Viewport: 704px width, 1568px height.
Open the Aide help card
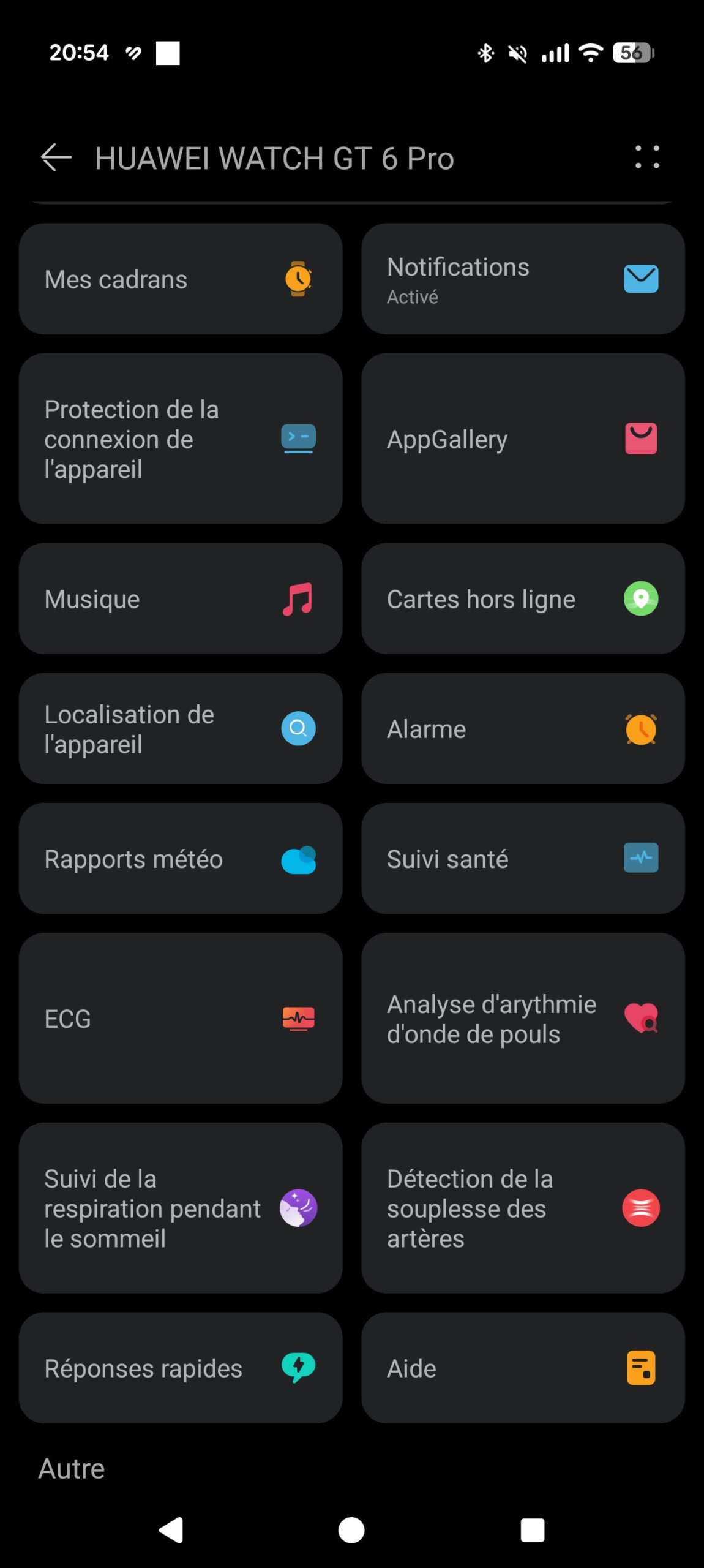522,1368
